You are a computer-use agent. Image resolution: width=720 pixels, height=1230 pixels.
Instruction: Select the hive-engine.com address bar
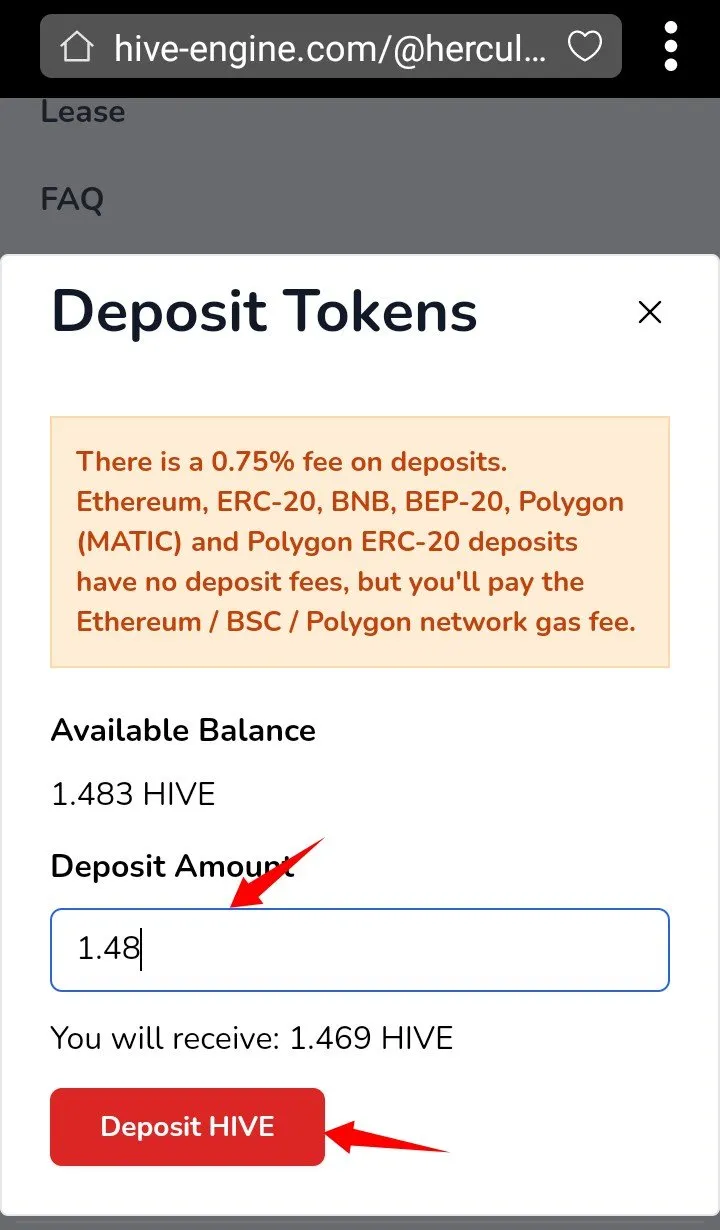pos(331,46)
